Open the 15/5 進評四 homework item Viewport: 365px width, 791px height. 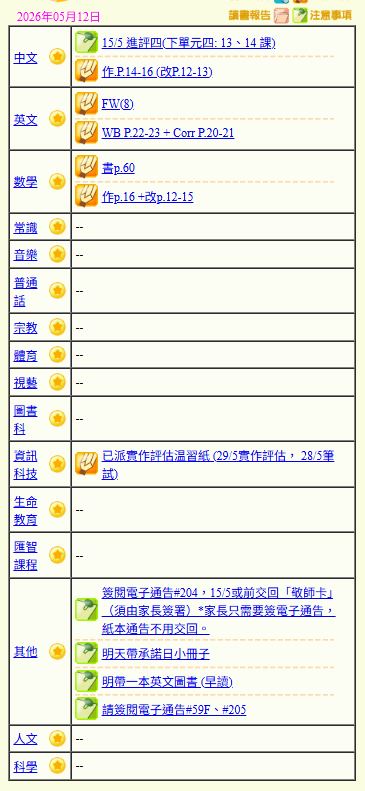pos(189,43)
